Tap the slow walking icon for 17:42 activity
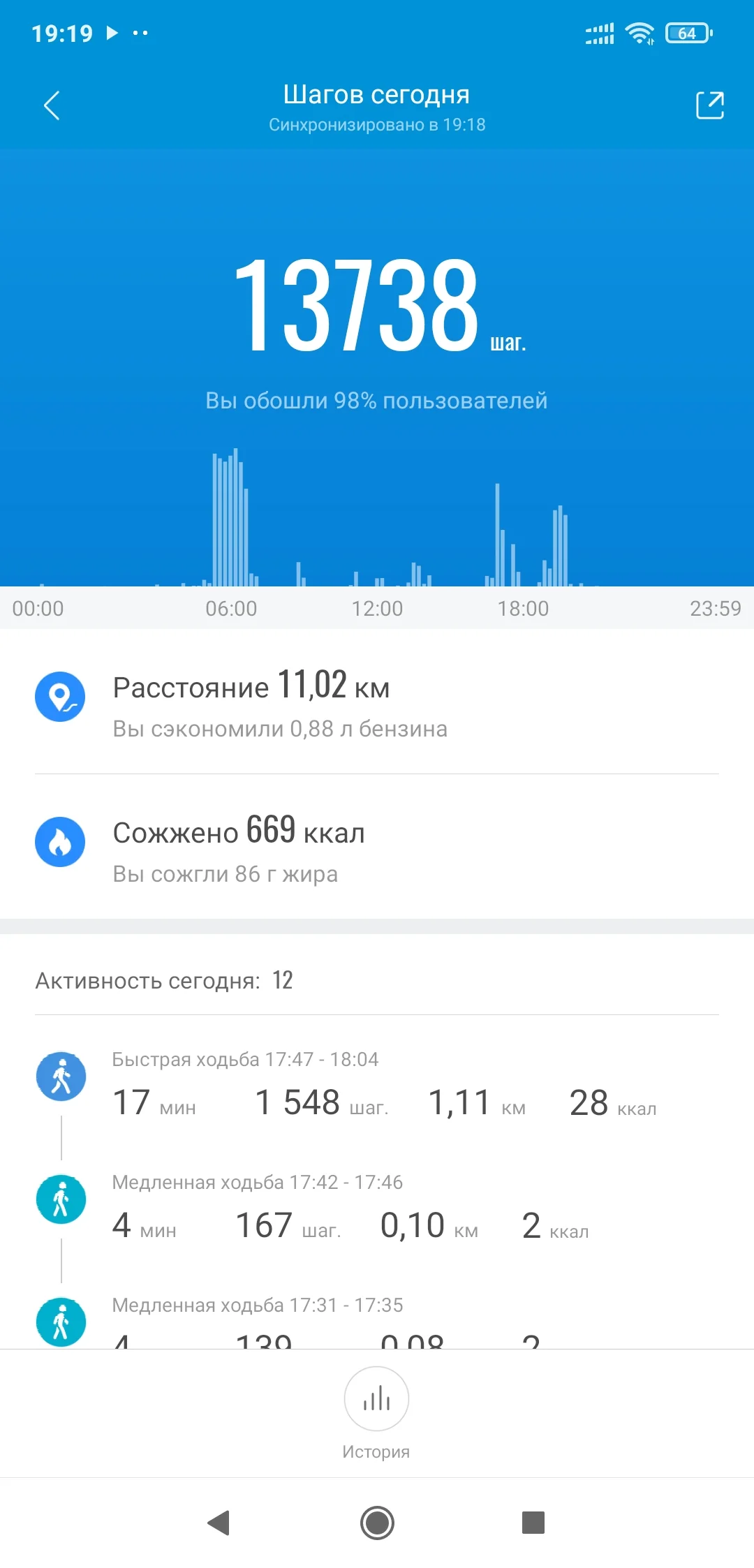 point(61,1199)
